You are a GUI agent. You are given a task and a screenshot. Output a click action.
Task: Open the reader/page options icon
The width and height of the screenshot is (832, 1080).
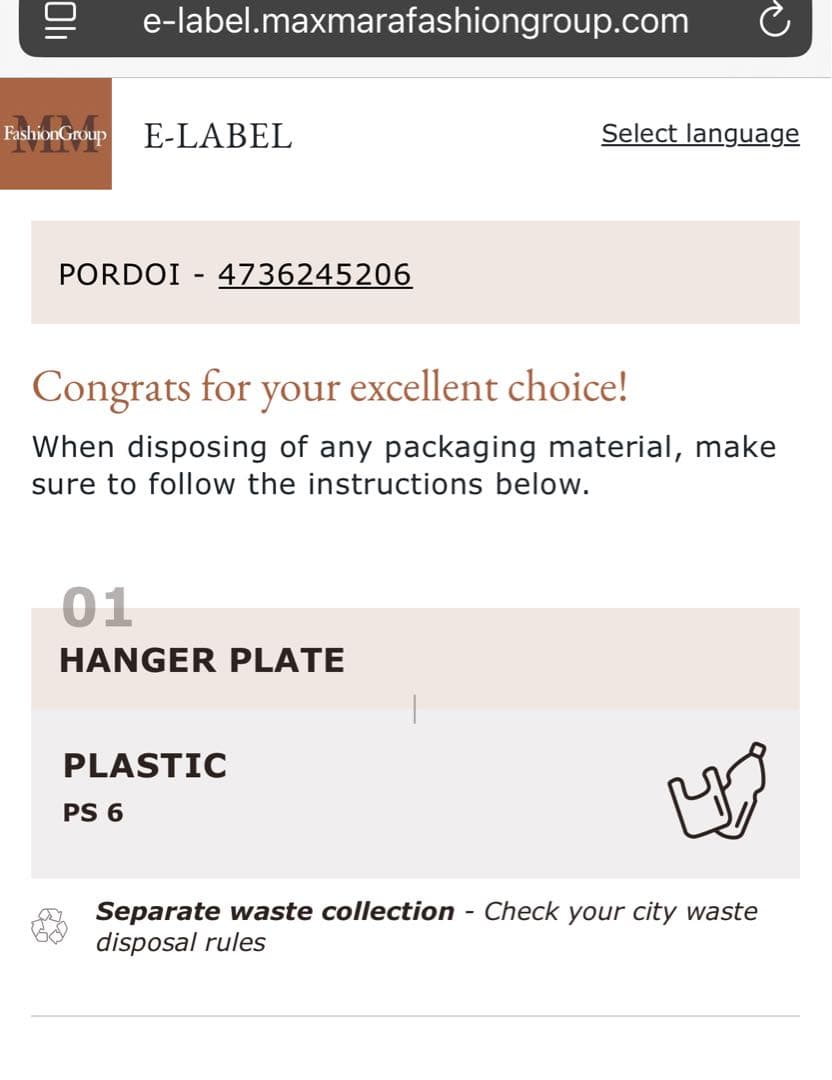pos(62,20)
